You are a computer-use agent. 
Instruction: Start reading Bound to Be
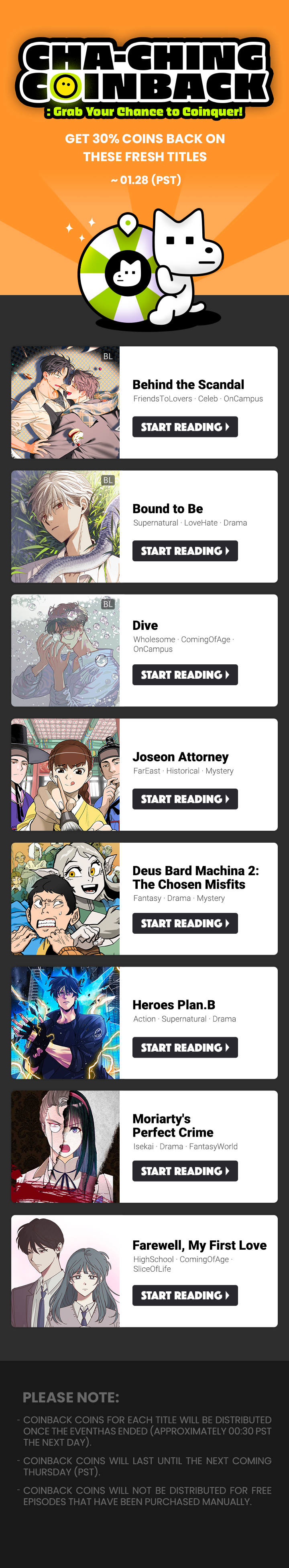[185, 551]
